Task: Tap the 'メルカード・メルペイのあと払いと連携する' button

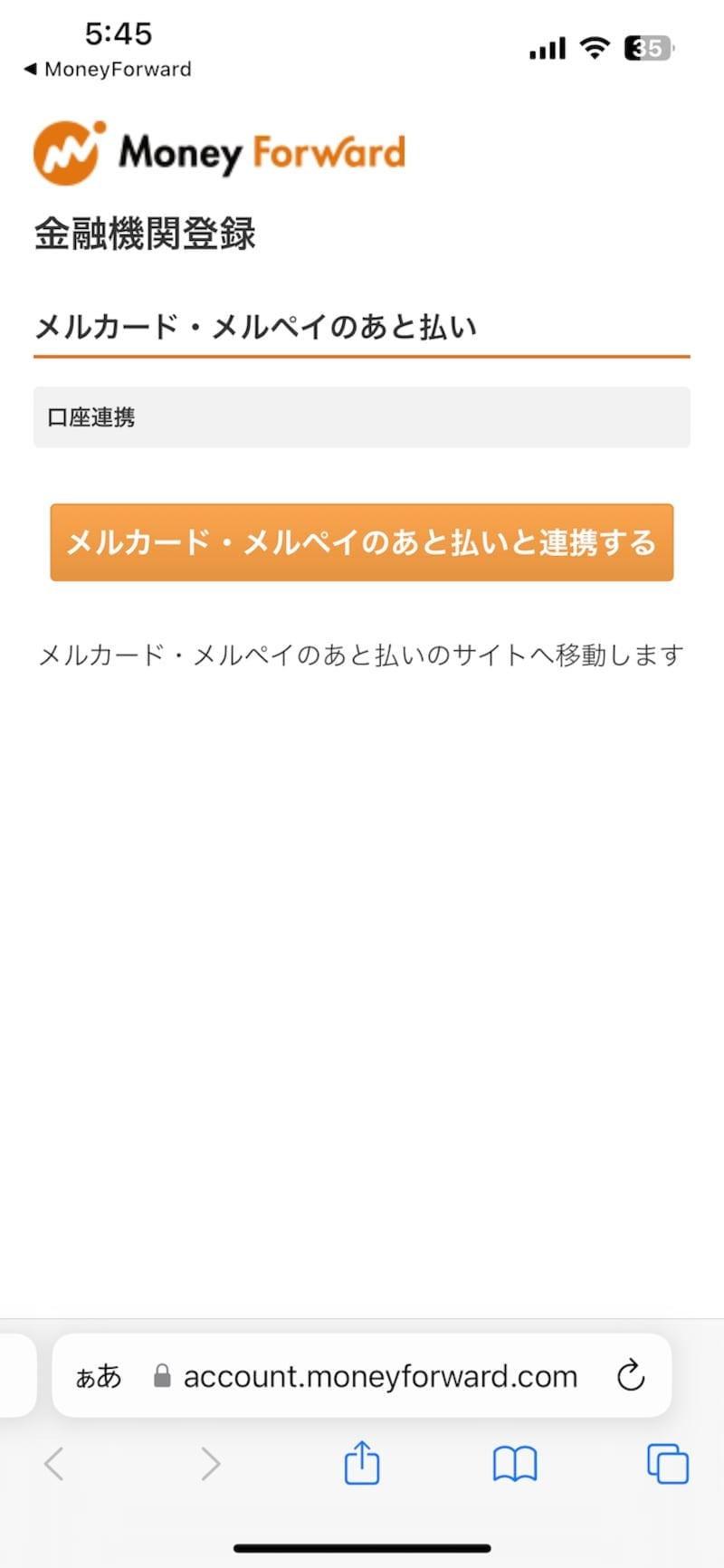Action: click(x=361, y=543)
